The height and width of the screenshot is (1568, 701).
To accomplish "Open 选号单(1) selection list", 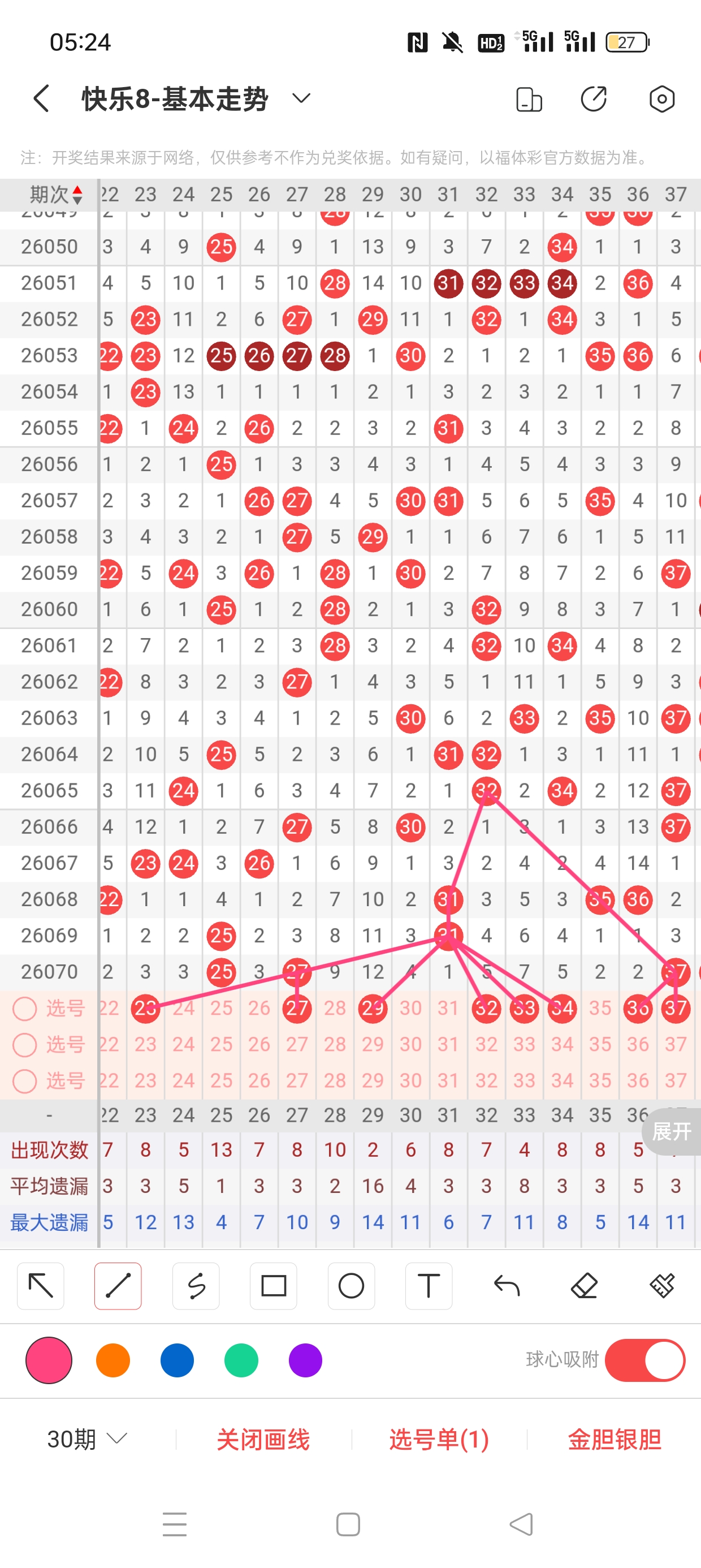I will pos(439,1440).
